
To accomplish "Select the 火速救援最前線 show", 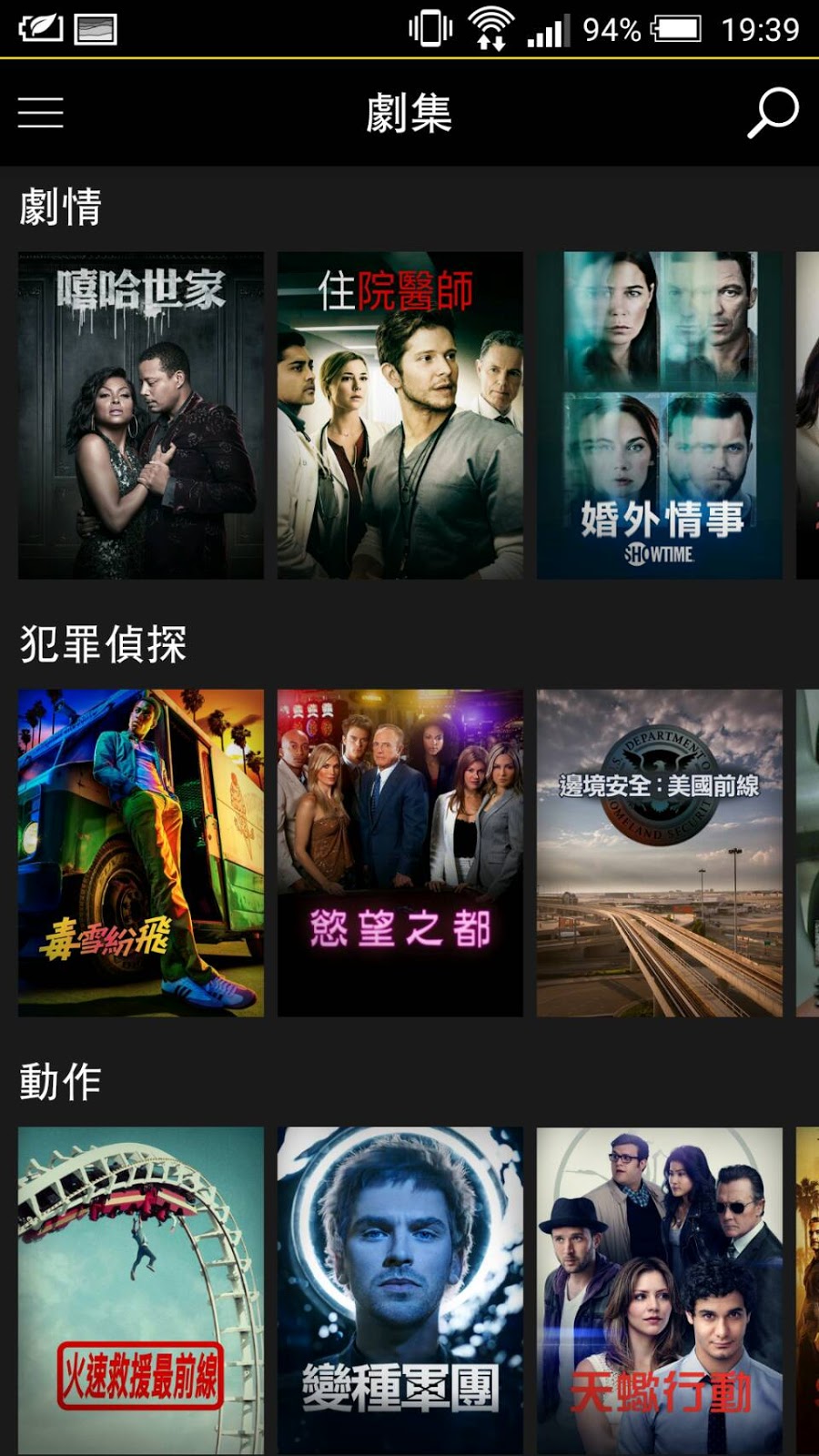I will pos(141,1290).
